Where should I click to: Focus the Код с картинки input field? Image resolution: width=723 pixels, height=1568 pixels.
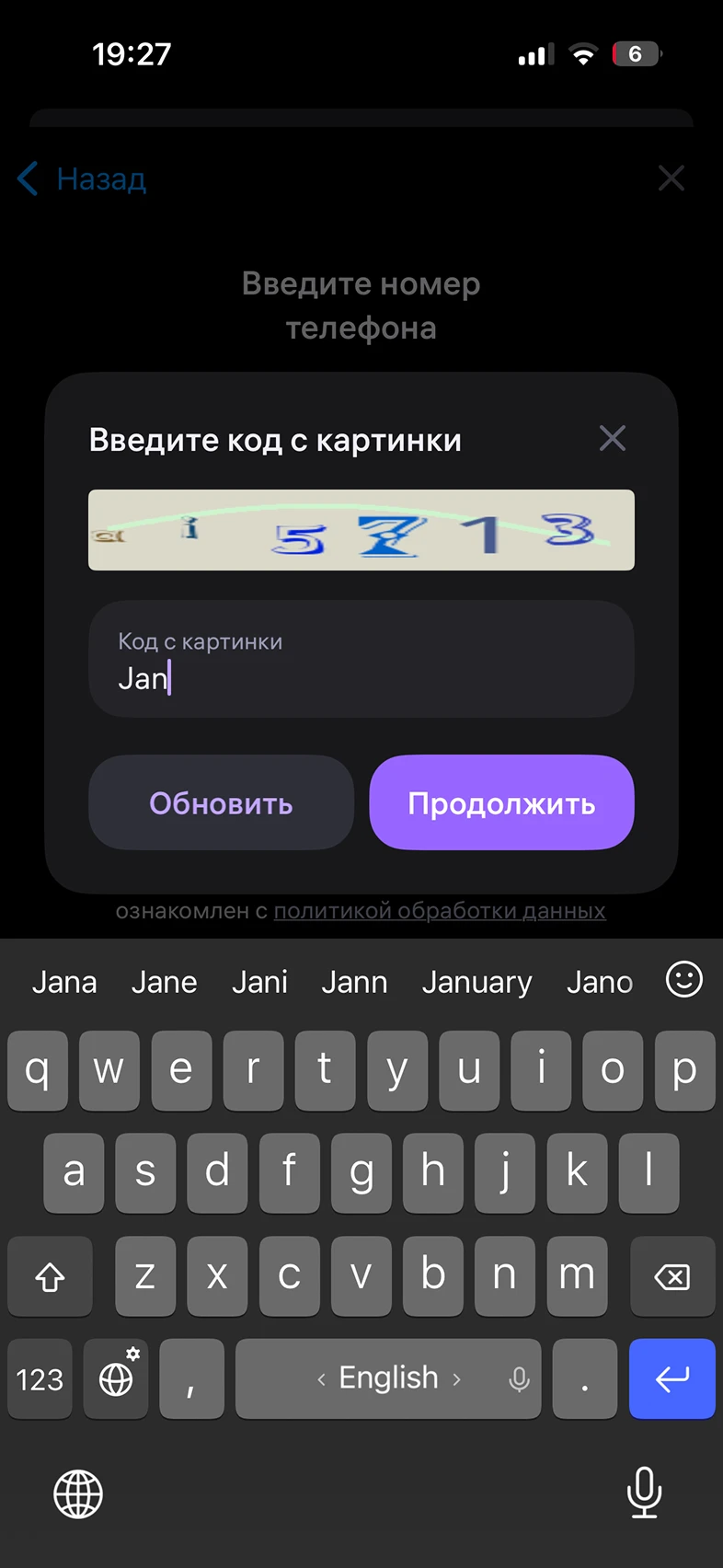[x=361, y=660]
